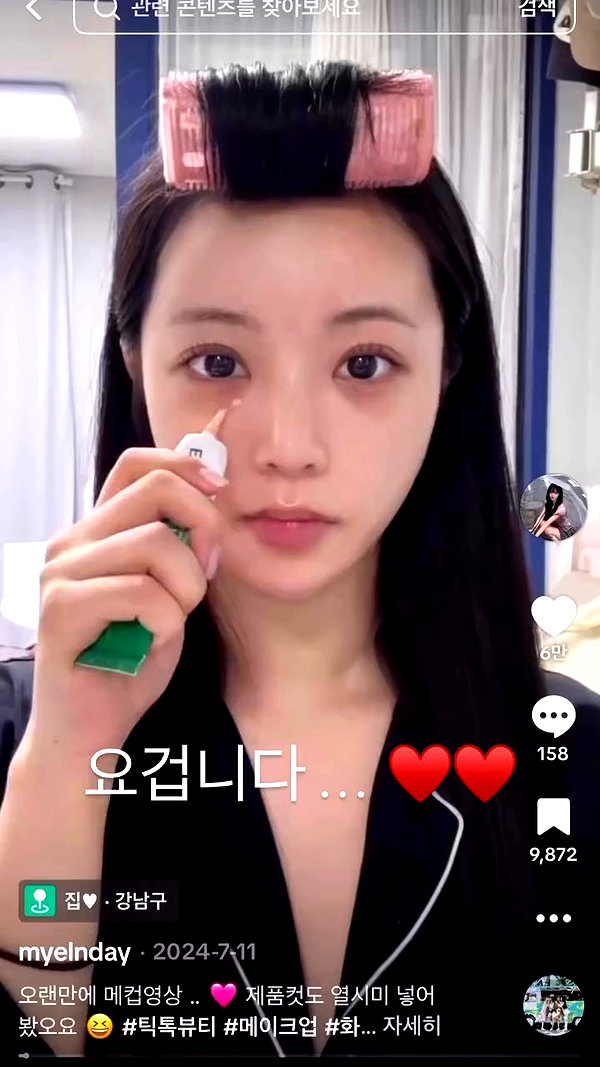This screenshot has height=1067, width=600.
Task: Open the three-dot more options menu
Action: pyautogui.click(x=553, y=918)
